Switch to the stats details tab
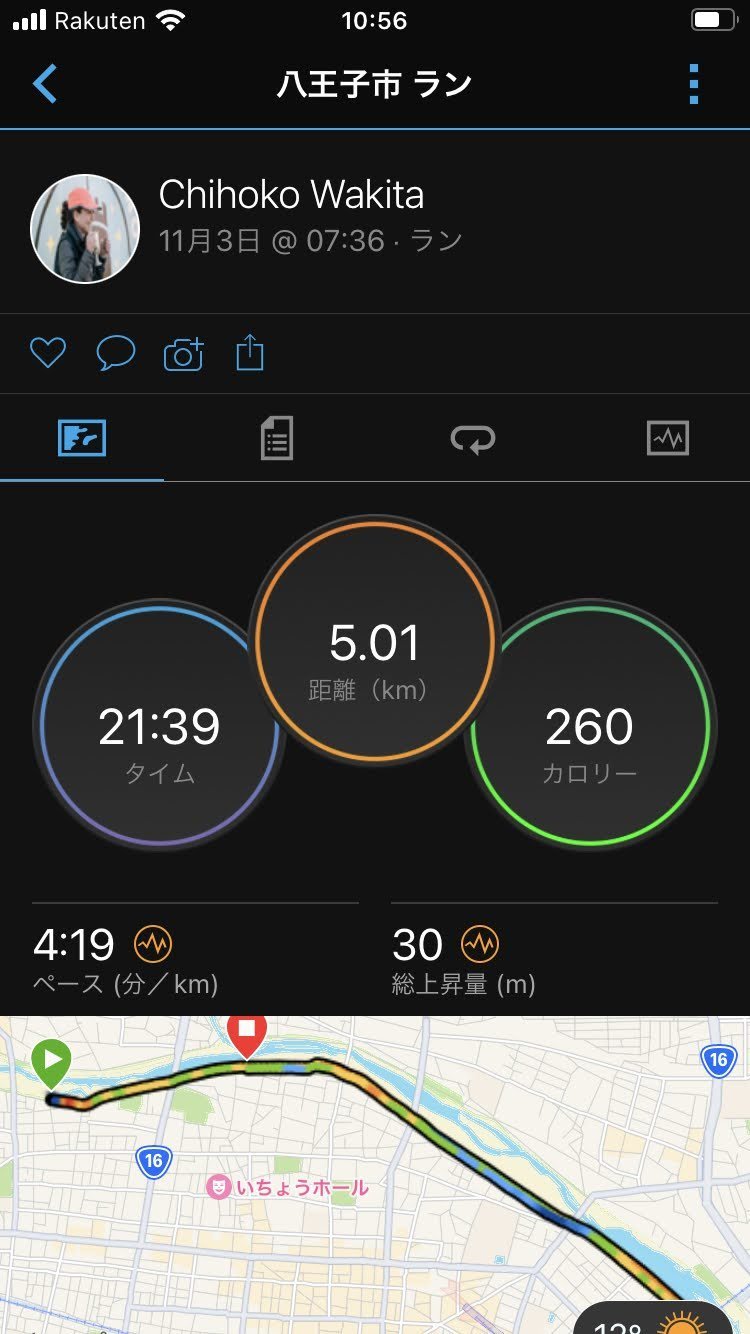Image resolution: width=750 pixels, height=1334 pixels. point(276,438)
